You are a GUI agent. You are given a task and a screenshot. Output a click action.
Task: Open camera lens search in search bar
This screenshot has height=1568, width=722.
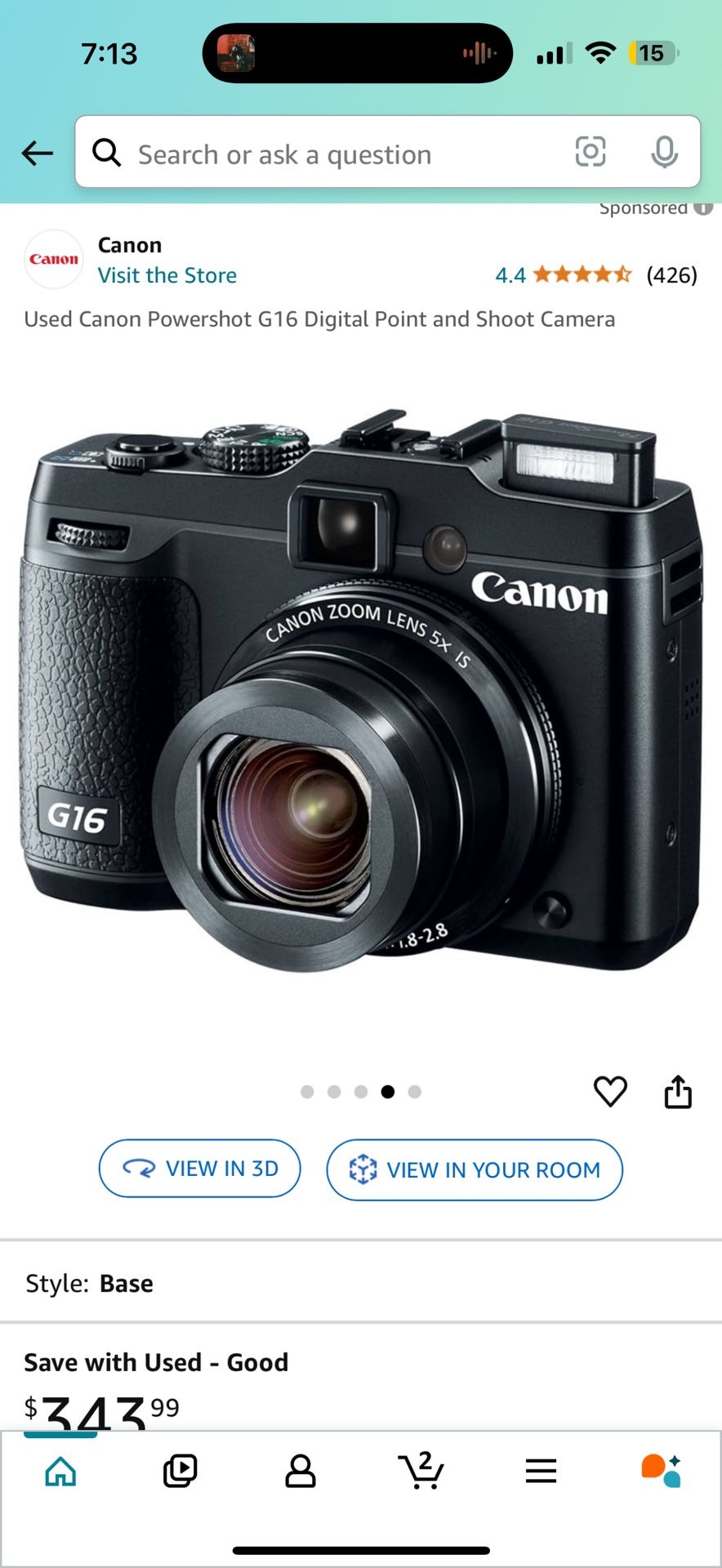click(591, 152)
